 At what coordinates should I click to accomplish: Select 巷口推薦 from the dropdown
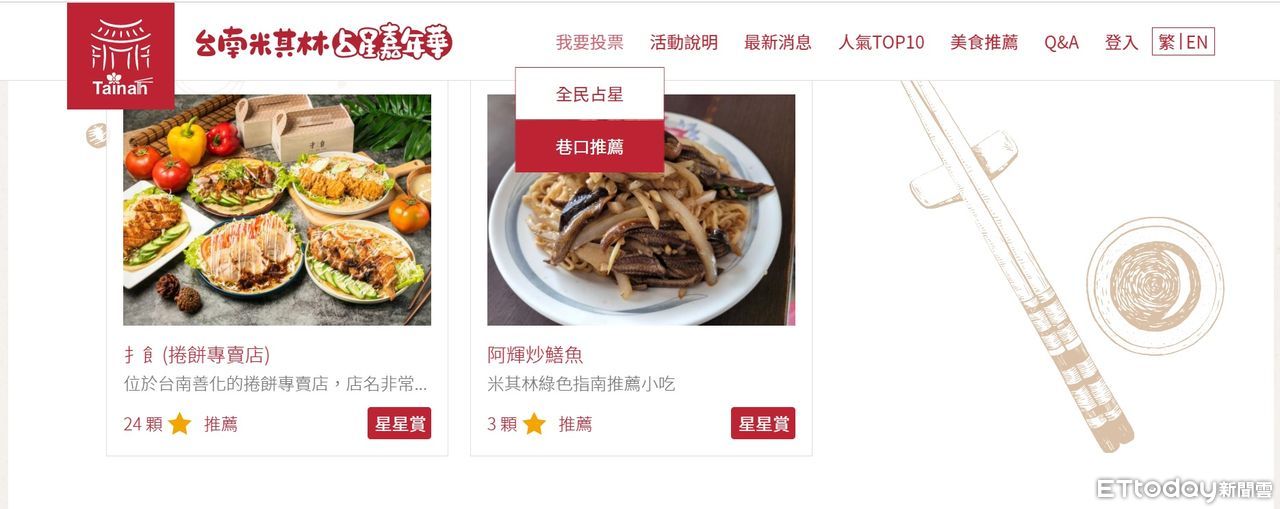(589, 147)
